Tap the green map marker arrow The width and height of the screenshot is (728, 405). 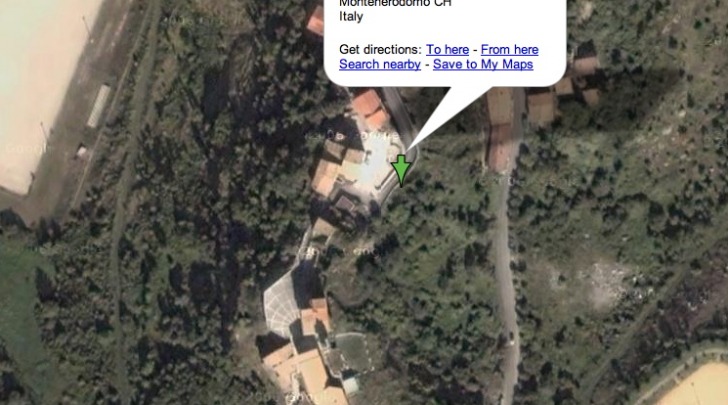(401, 169)
